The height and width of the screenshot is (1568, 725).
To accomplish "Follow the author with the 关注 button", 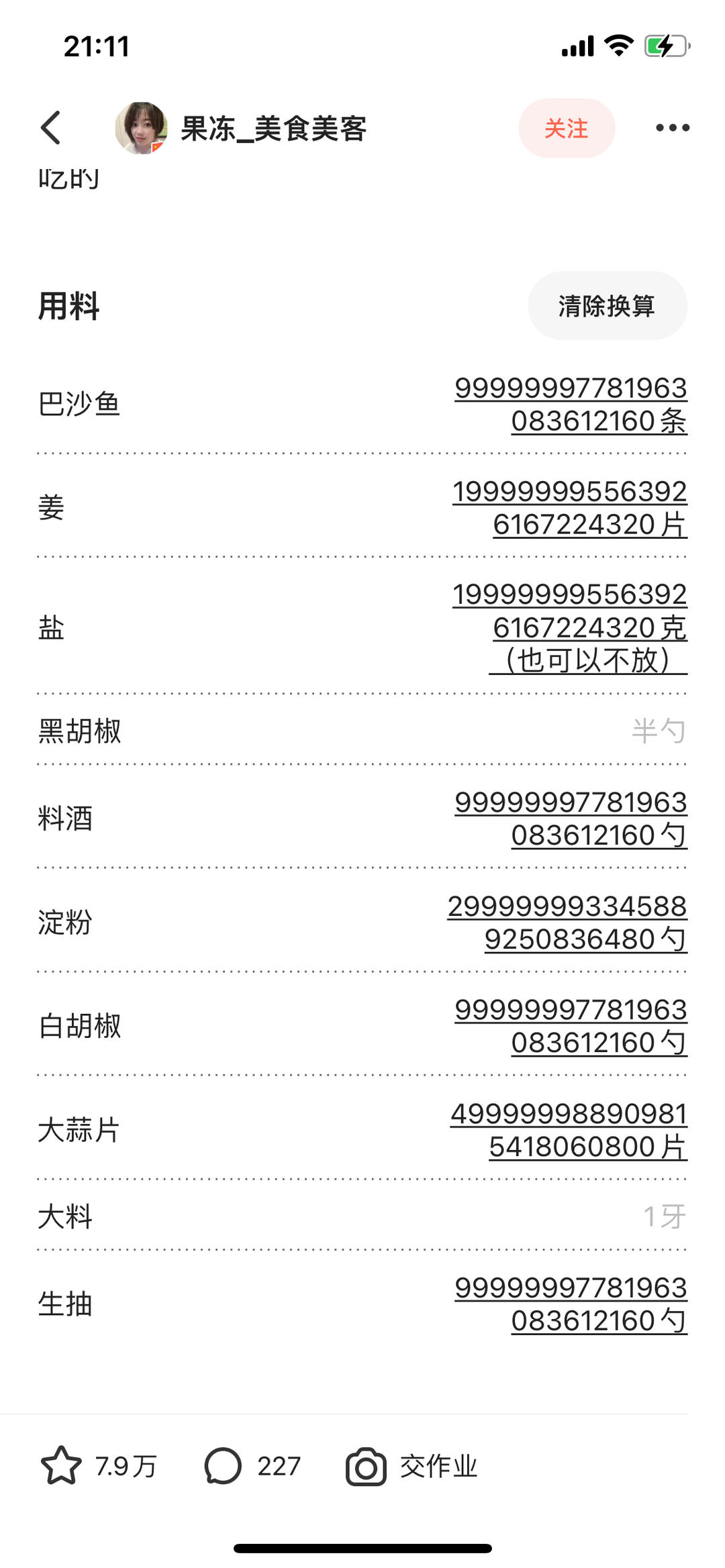I will click(x=566, y=128).
